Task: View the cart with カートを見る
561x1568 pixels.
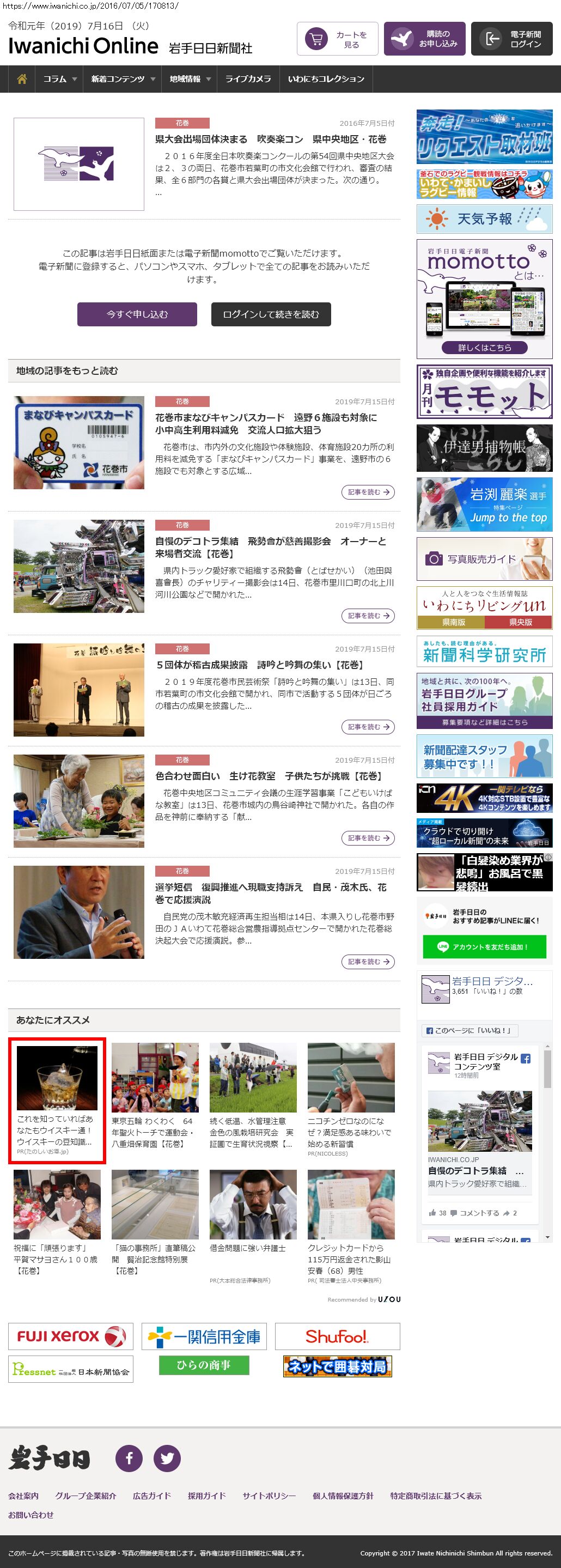Action: pyautogui.click(x=338, y=40)
